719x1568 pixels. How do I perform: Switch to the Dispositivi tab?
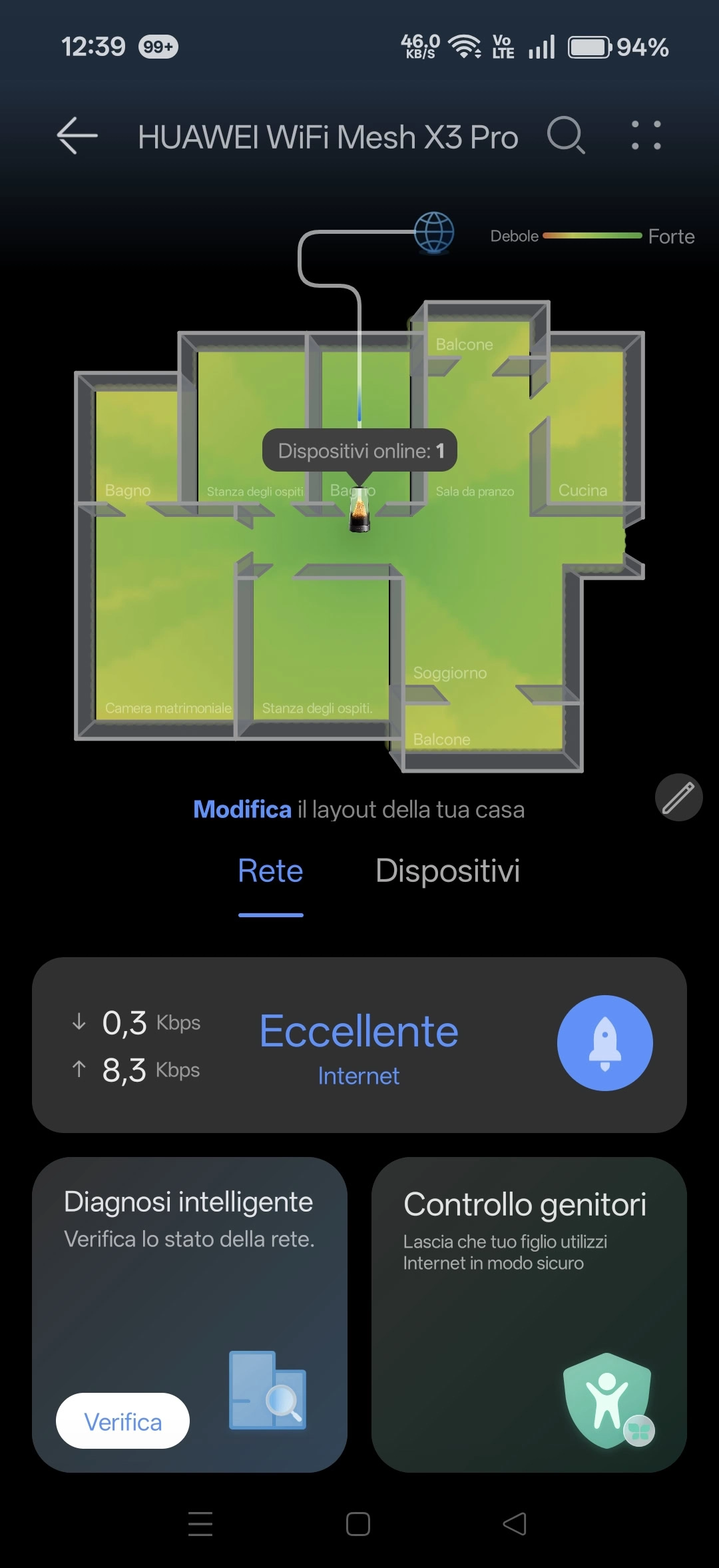click(447, 871)
